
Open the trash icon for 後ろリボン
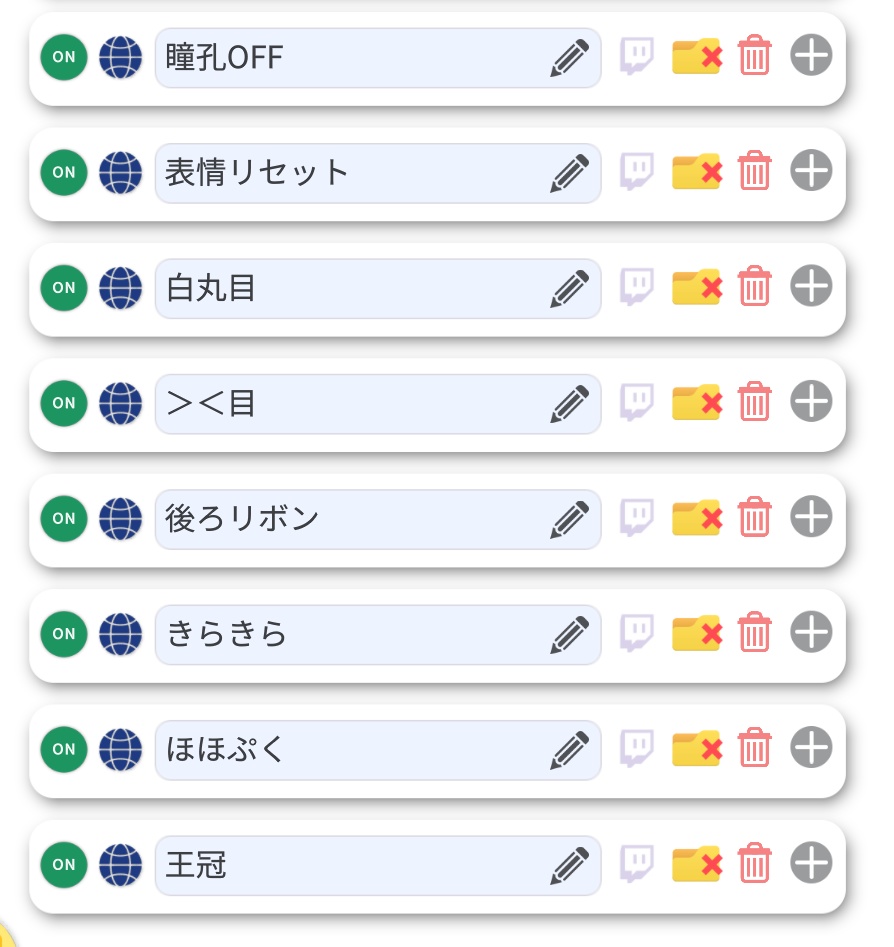coord(755,518)
